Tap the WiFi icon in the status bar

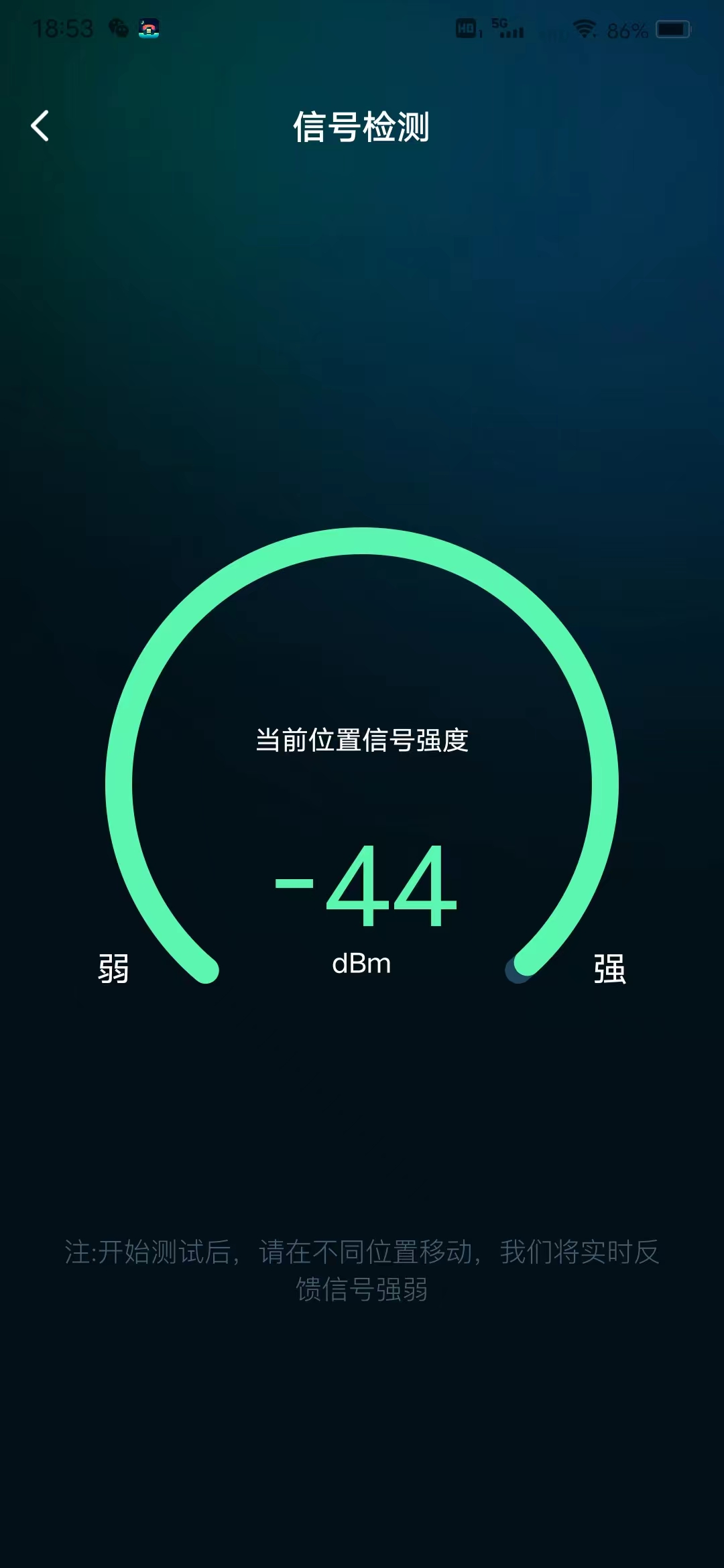585,27
